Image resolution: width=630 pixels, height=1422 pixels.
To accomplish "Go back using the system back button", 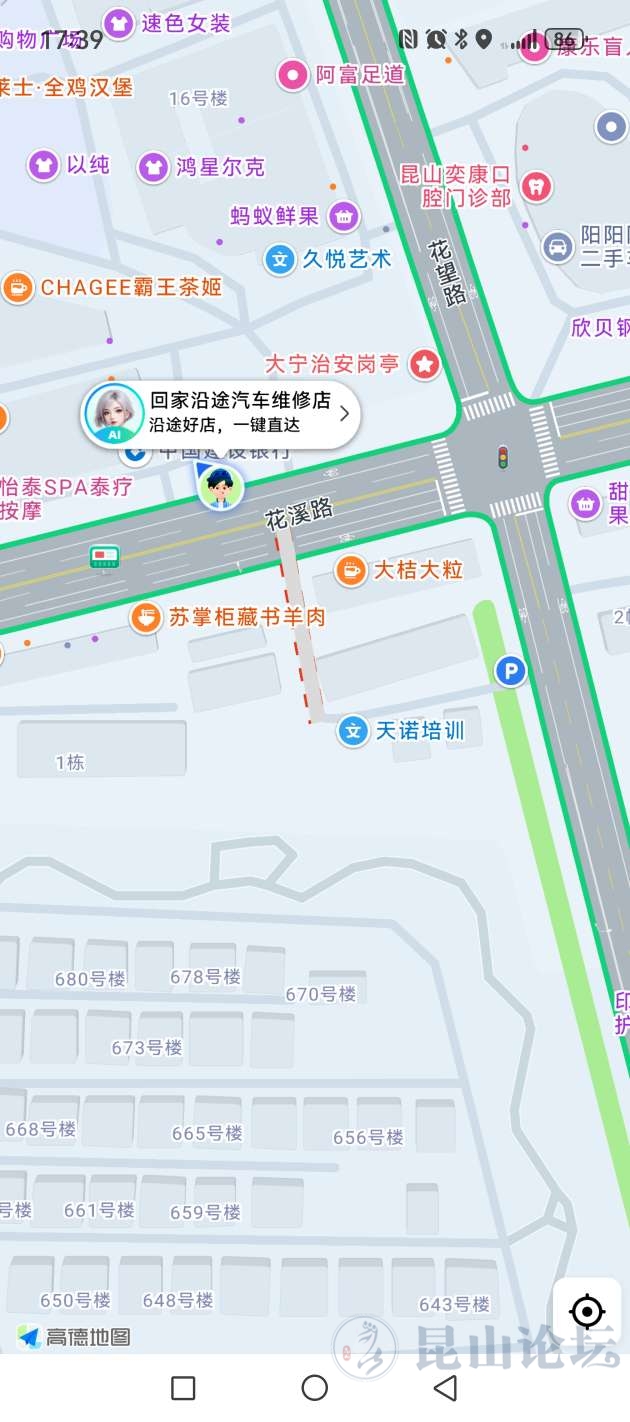I will [x=446, y=1387].
